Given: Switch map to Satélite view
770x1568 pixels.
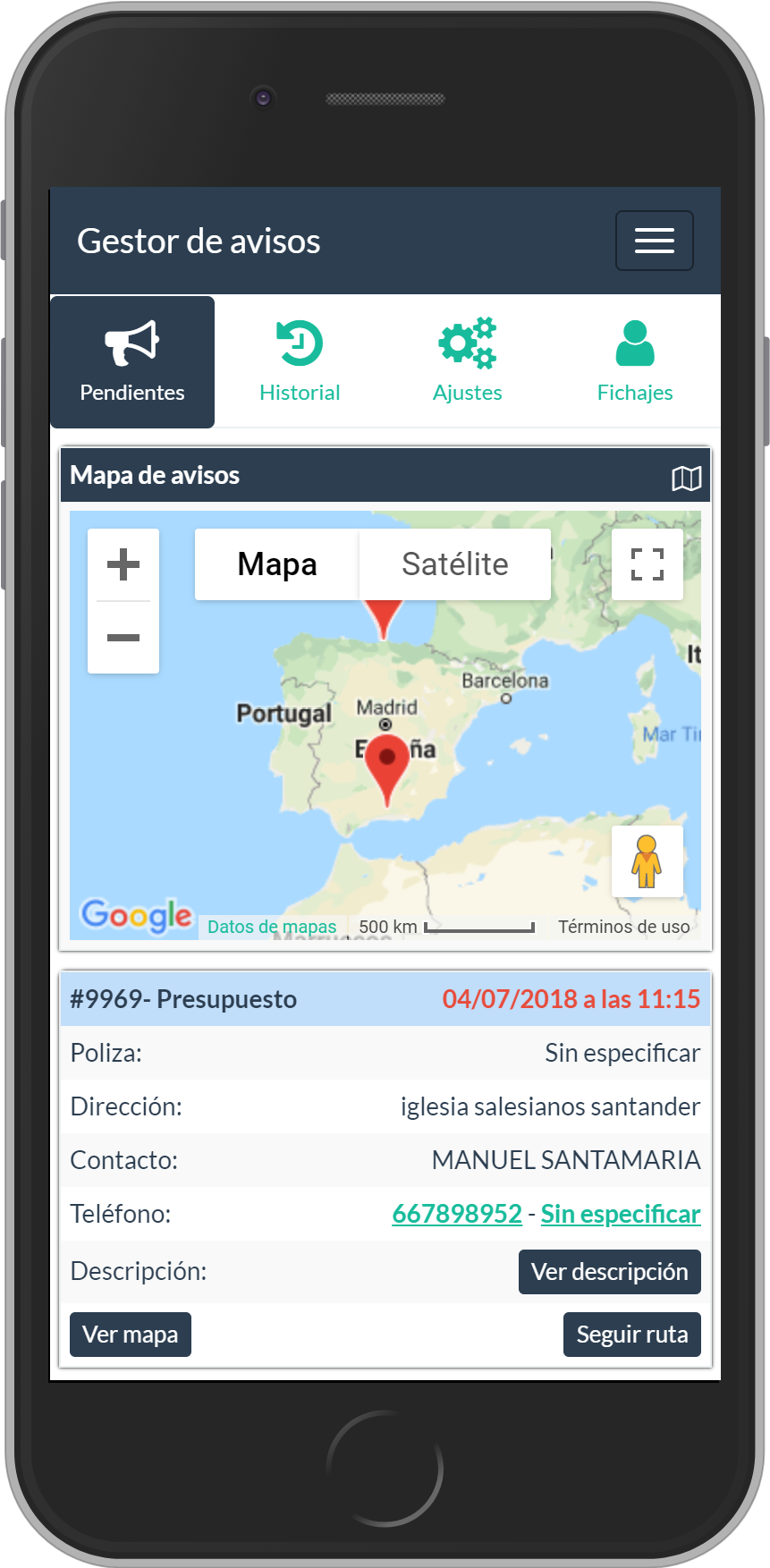Looking at the screenshot, I should click(x=454, y=564).
